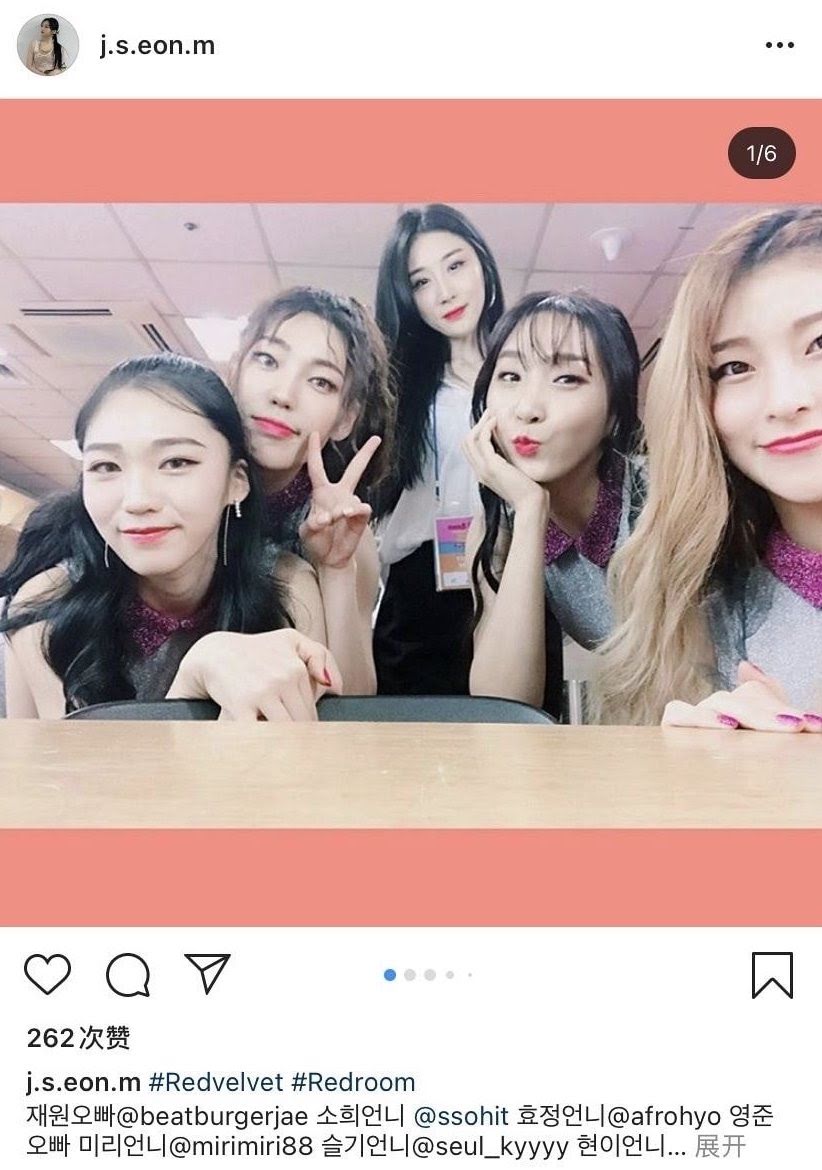822x1170 pixels.
Task: Like this post with the heart icon
Action: click(47, 974)
